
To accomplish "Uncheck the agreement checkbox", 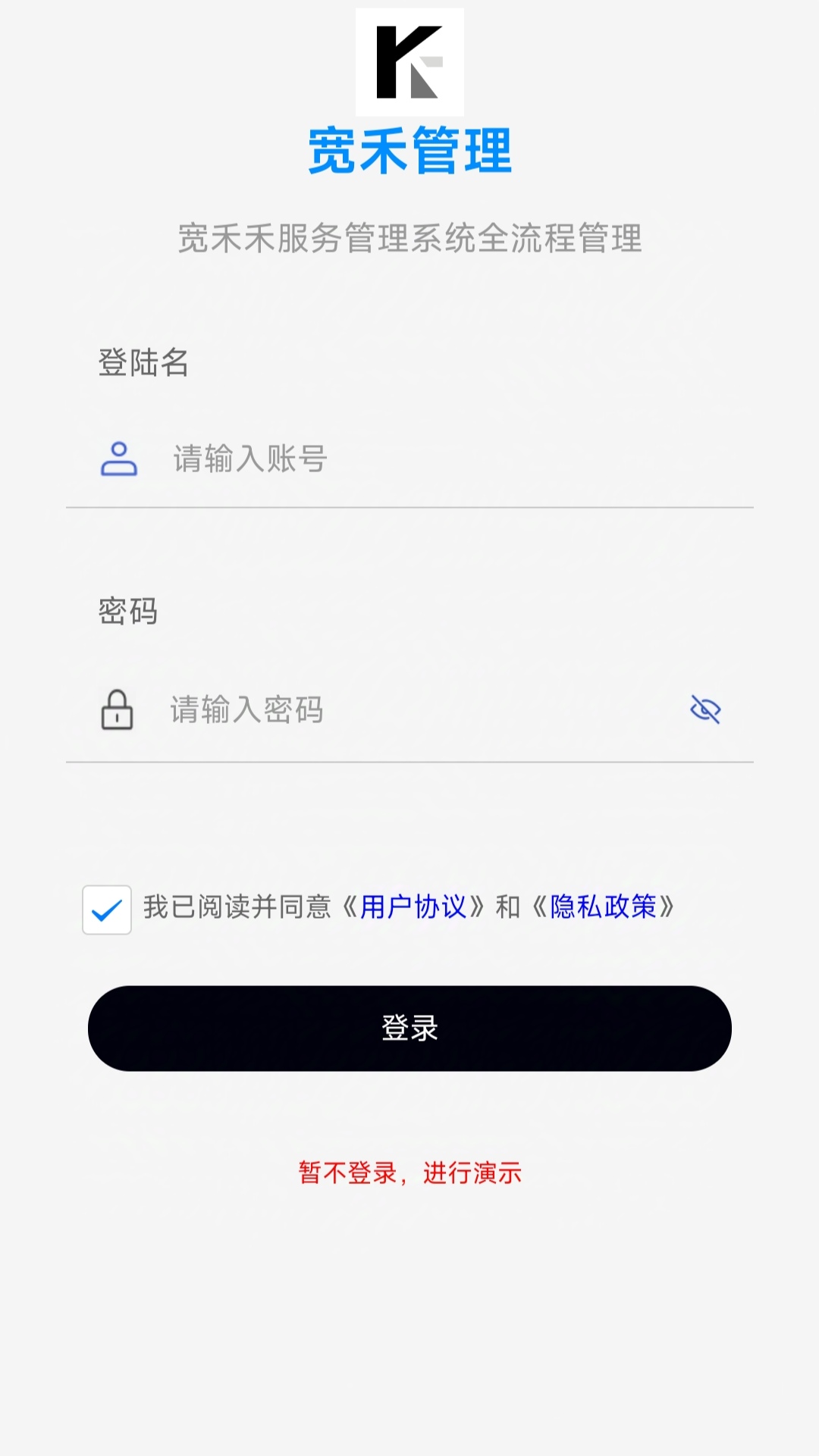I will [x=107, y=910].
